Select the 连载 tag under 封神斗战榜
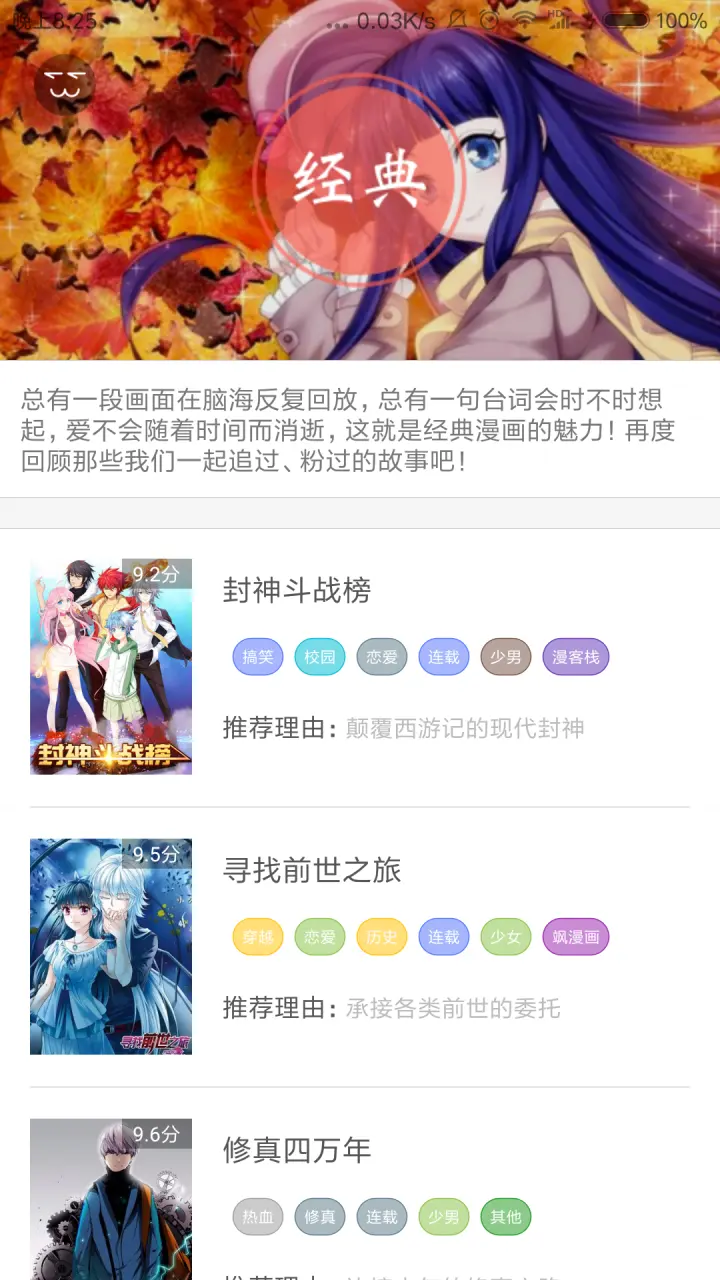Viewport: 720px width, 1280px height. [x=444, y=657]
